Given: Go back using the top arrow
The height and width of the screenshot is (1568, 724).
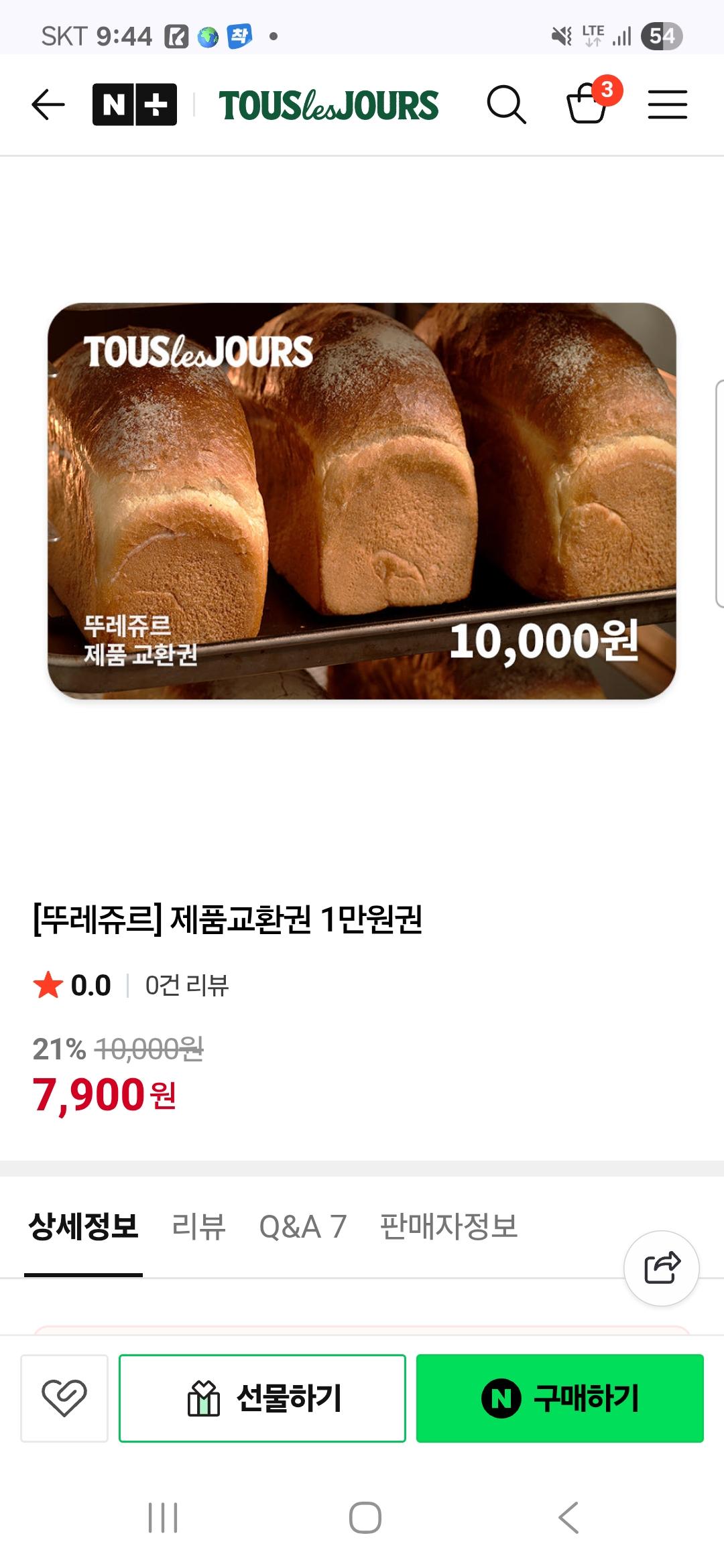Looking at the screenshot, I should tap(48, 105).
